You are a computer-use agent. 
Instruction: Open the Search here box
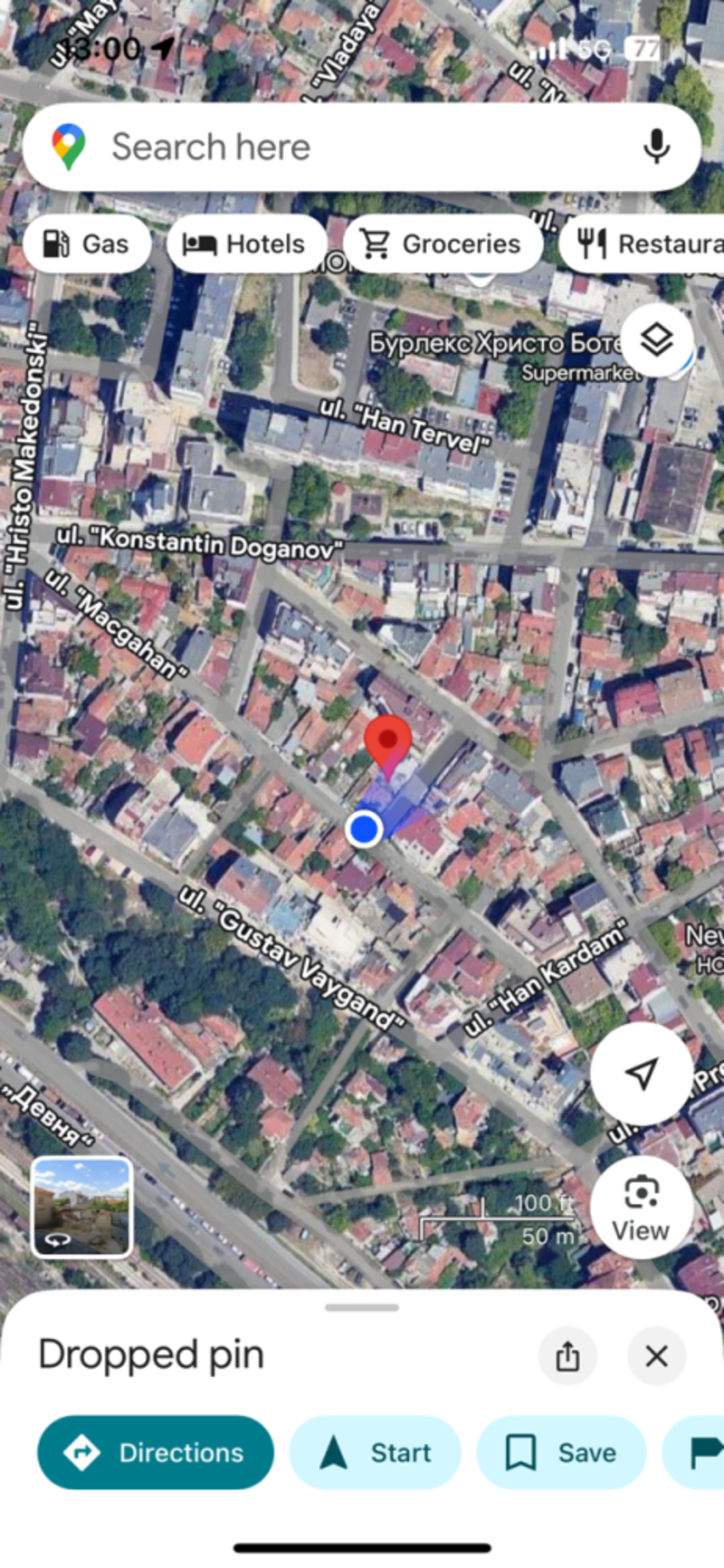click(x=362, y=147)
